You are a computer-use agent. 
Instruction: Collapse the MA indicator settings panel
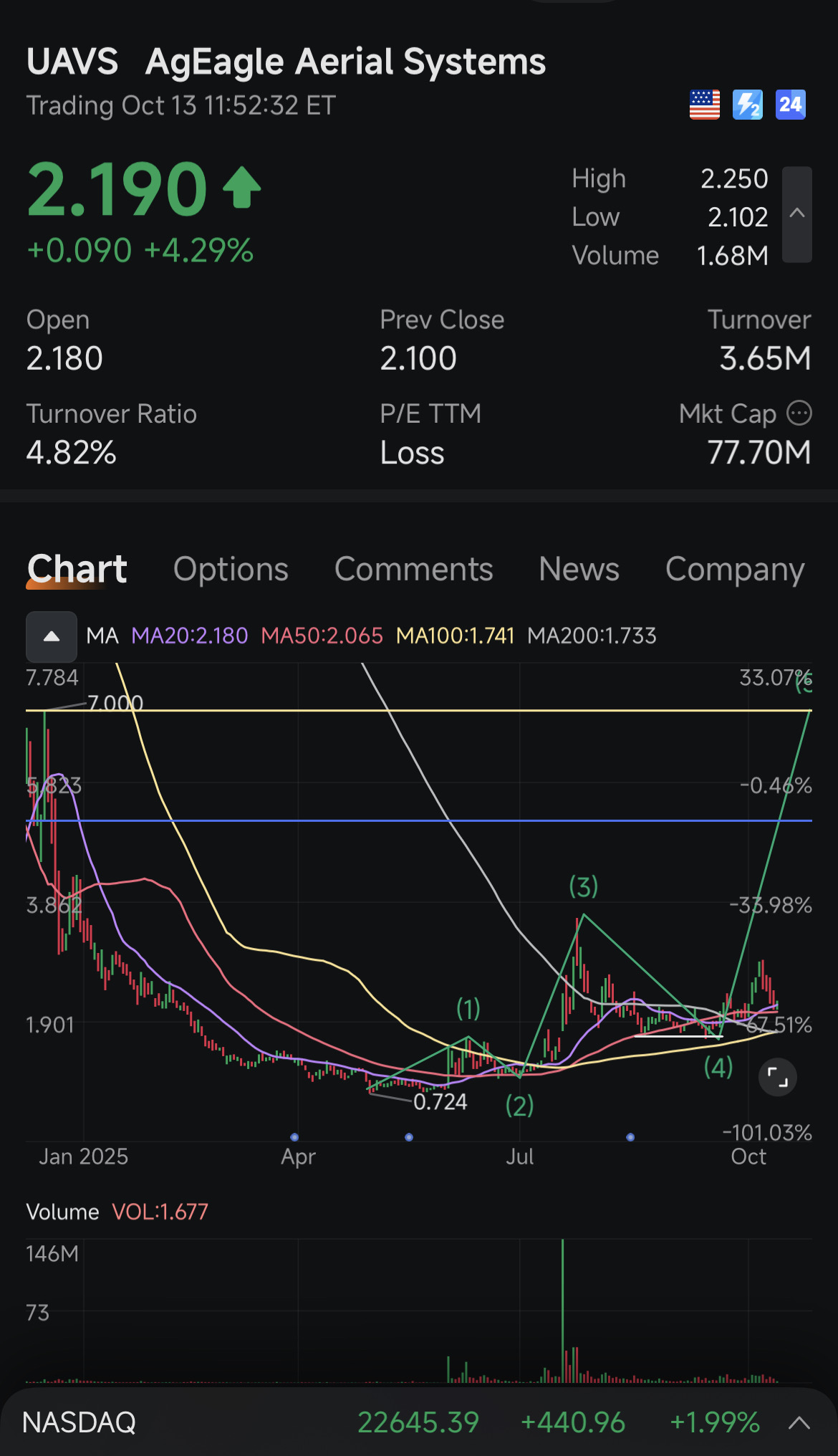[x=51, y=636]
